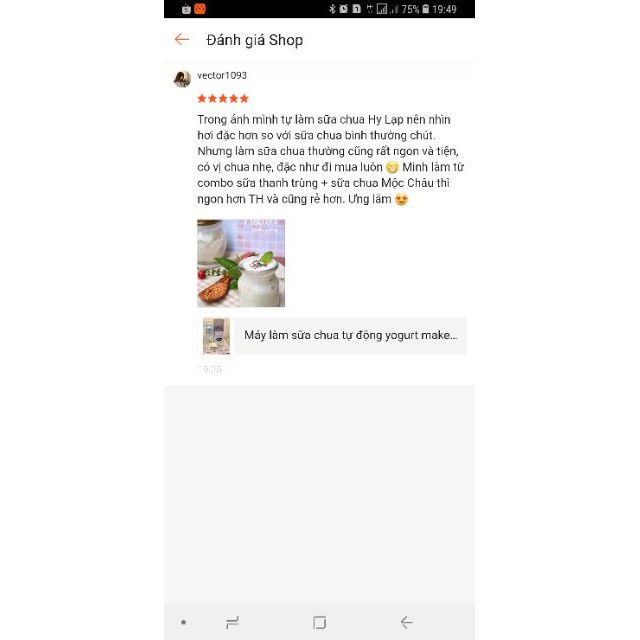This screenshot has height=640, width=640.
Task: Open Máy làm sữa chua tự động product
Action: (x=334, y=336)
